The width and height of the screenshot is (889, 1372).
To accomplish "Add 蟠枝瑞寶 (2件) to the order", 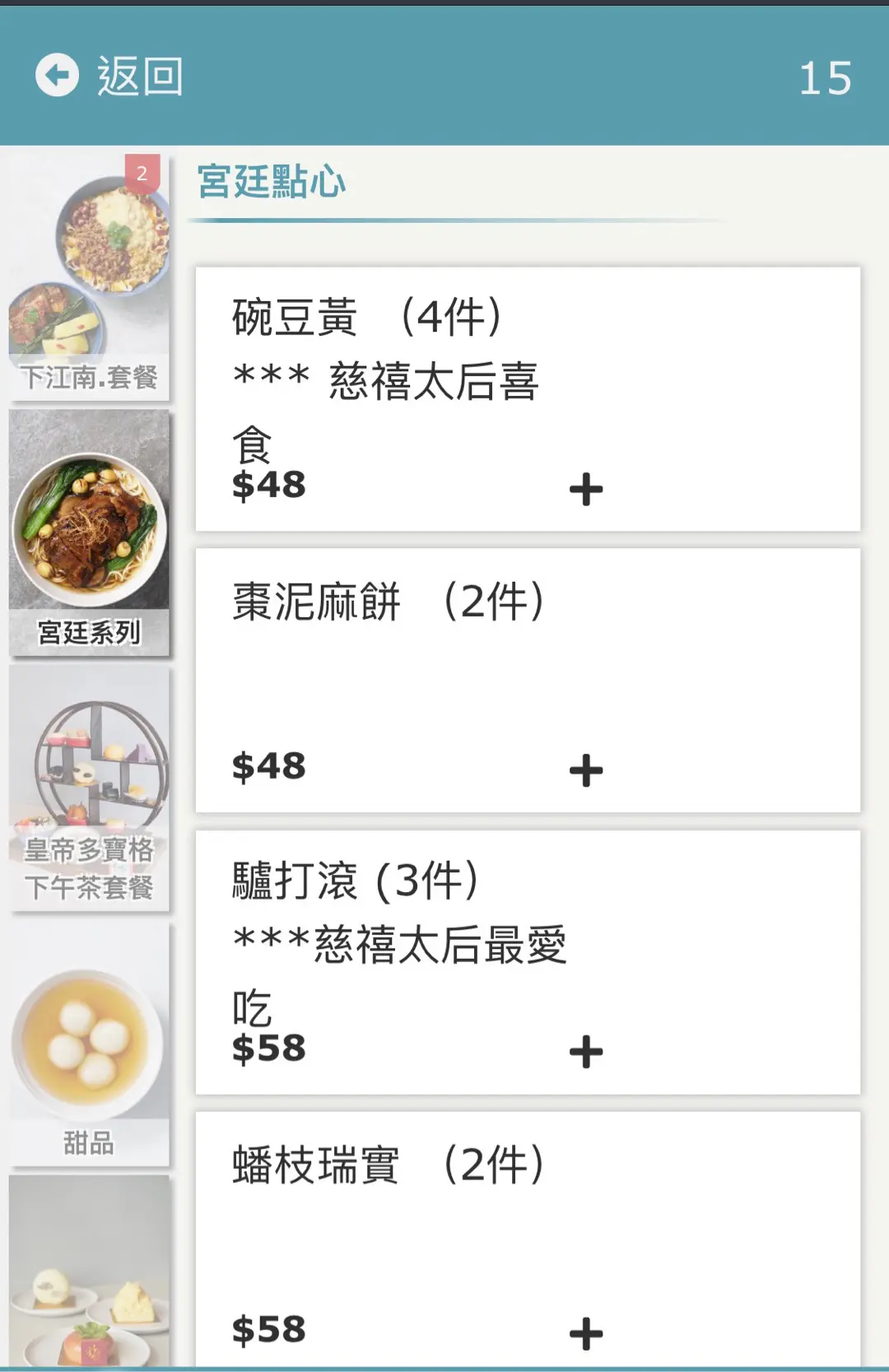I will tap(586, 1334).
